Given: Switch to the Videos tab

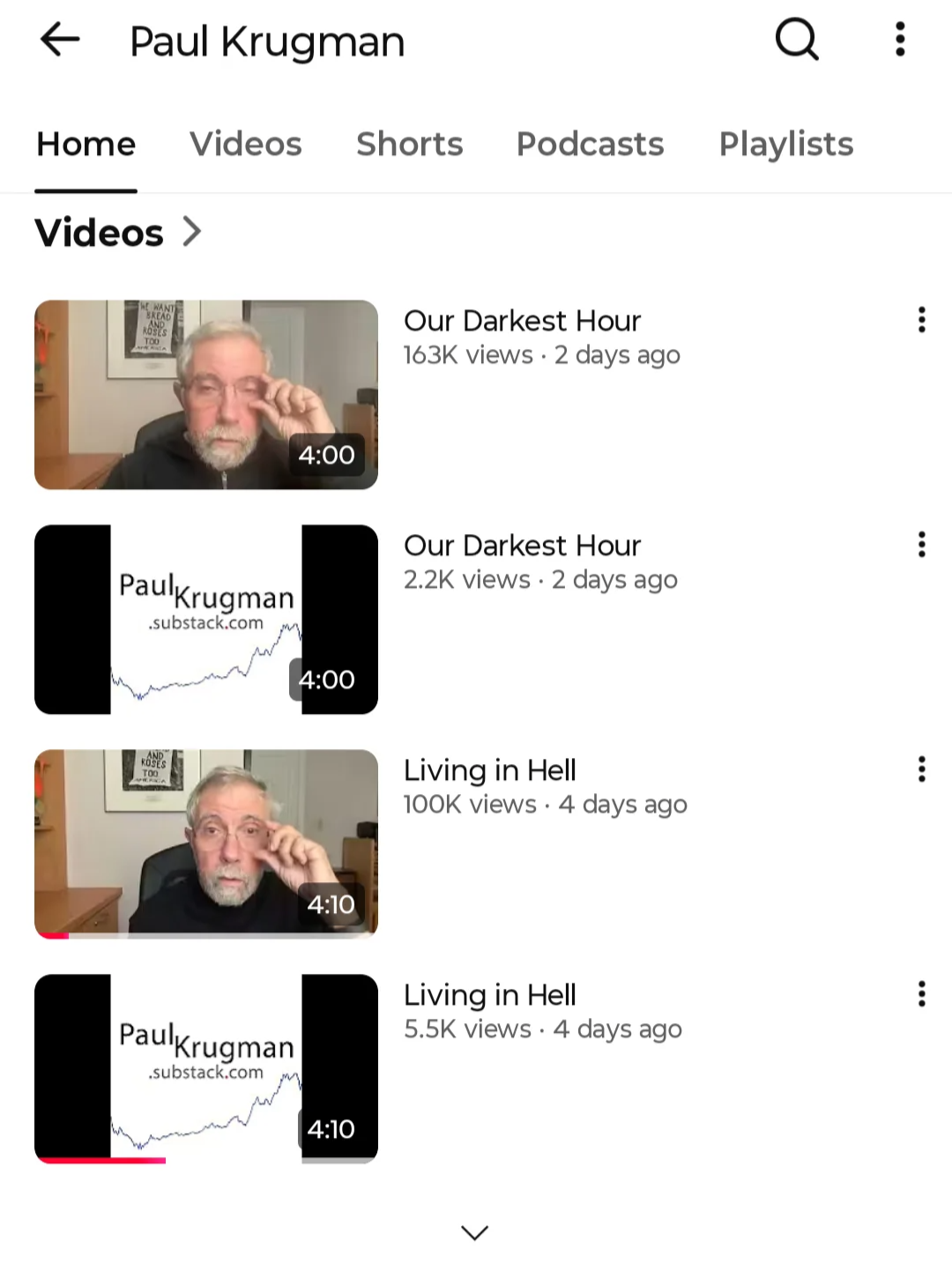Looking at the screenshot, I should pos(246,145).
